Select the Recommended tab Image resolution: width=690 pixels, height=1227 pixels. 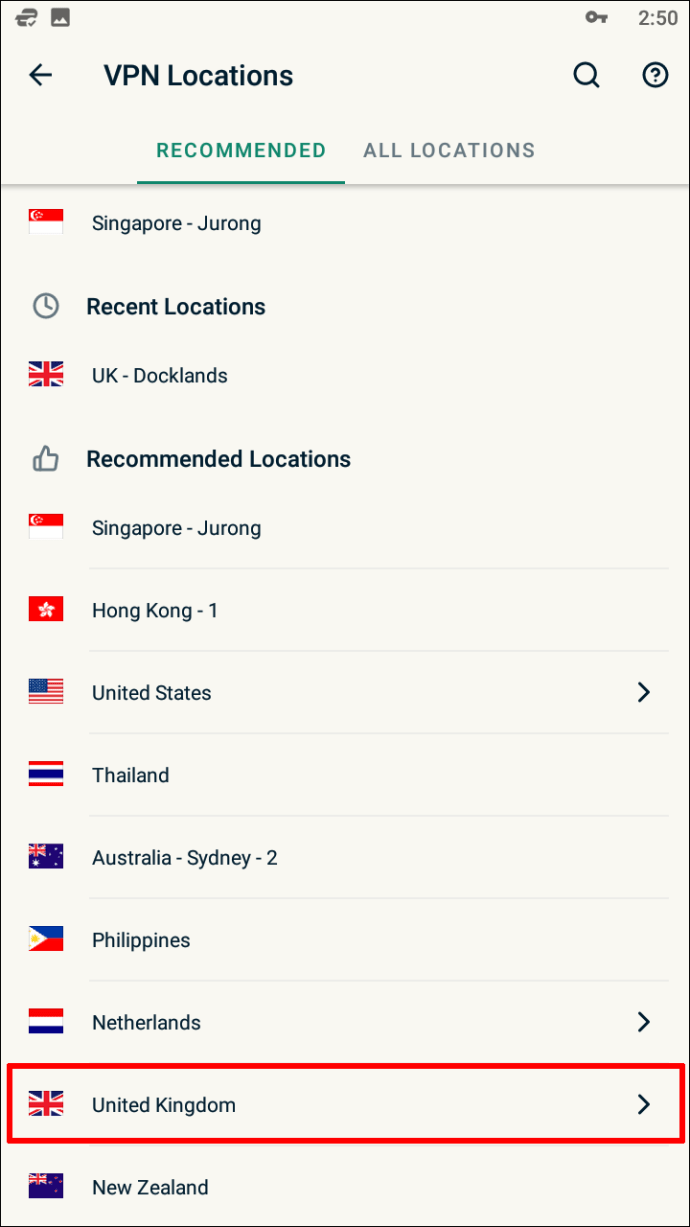click(x=241, y=151)
